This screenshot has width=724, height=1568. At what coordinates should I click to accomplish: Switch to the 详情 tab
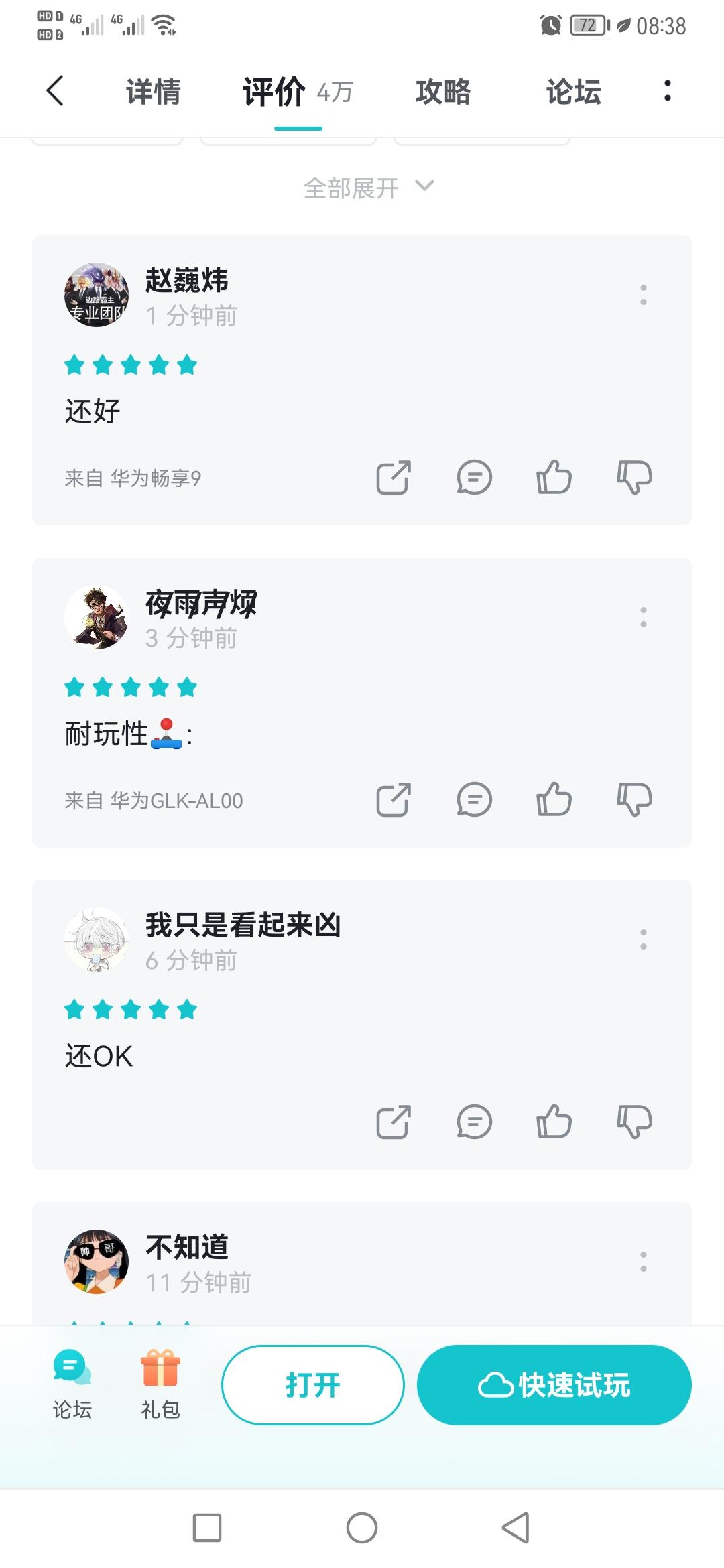pyautogui.click(x=154, y=92)
